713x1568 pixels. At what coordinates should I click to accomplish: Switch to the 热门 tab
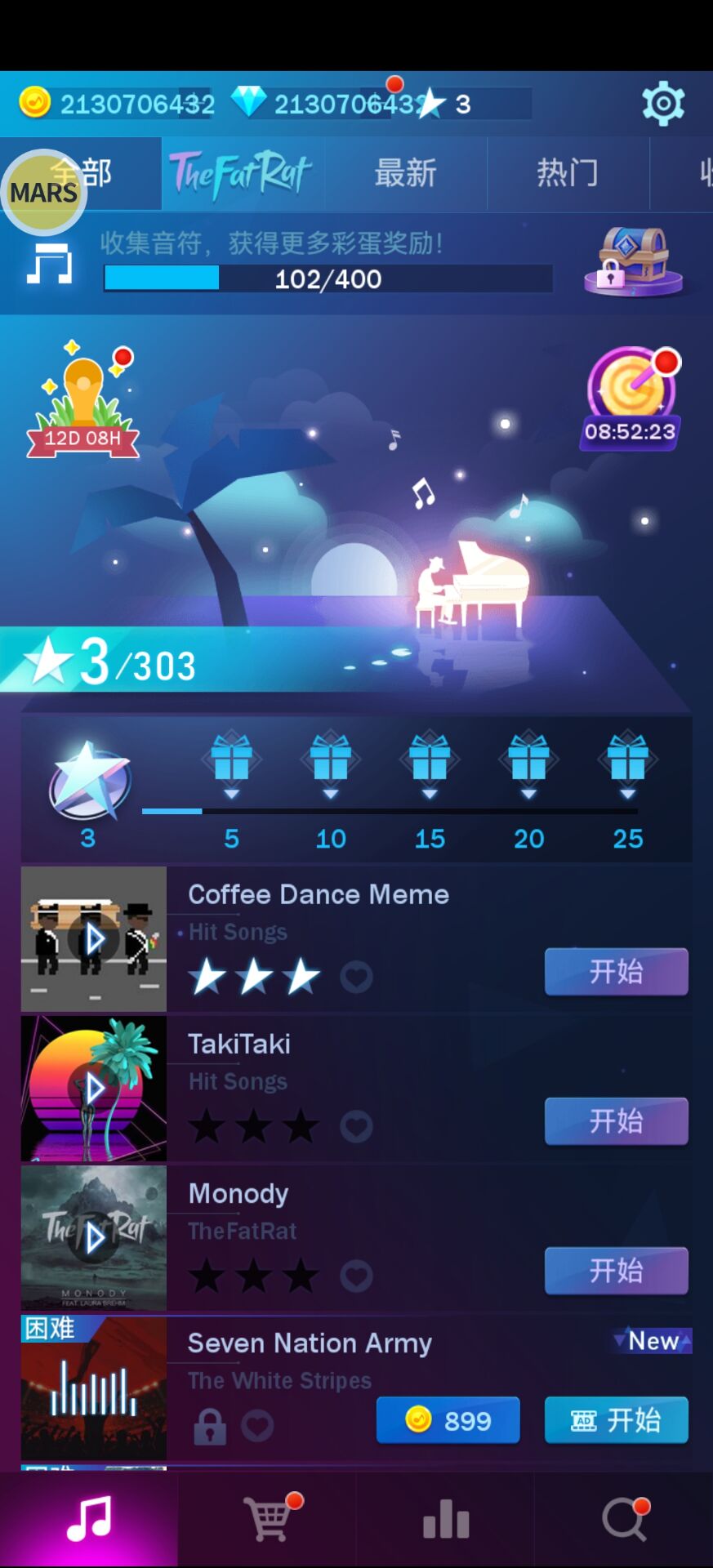pyautogui.click(x=567, y=174)
